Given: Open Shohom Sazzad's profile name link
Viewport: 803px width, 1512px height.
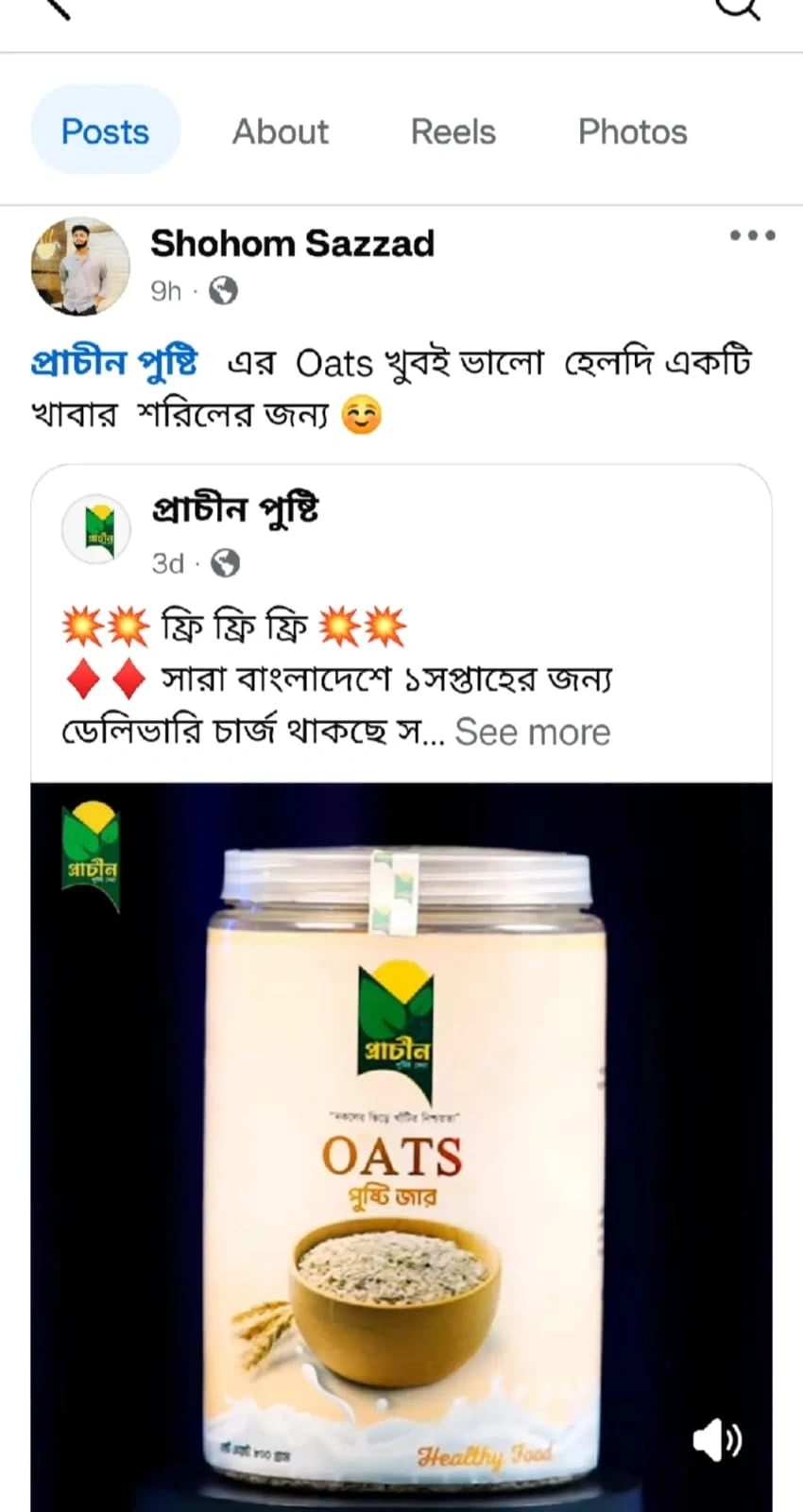Looking at the screenshot, I should click(x=292, y=243).
